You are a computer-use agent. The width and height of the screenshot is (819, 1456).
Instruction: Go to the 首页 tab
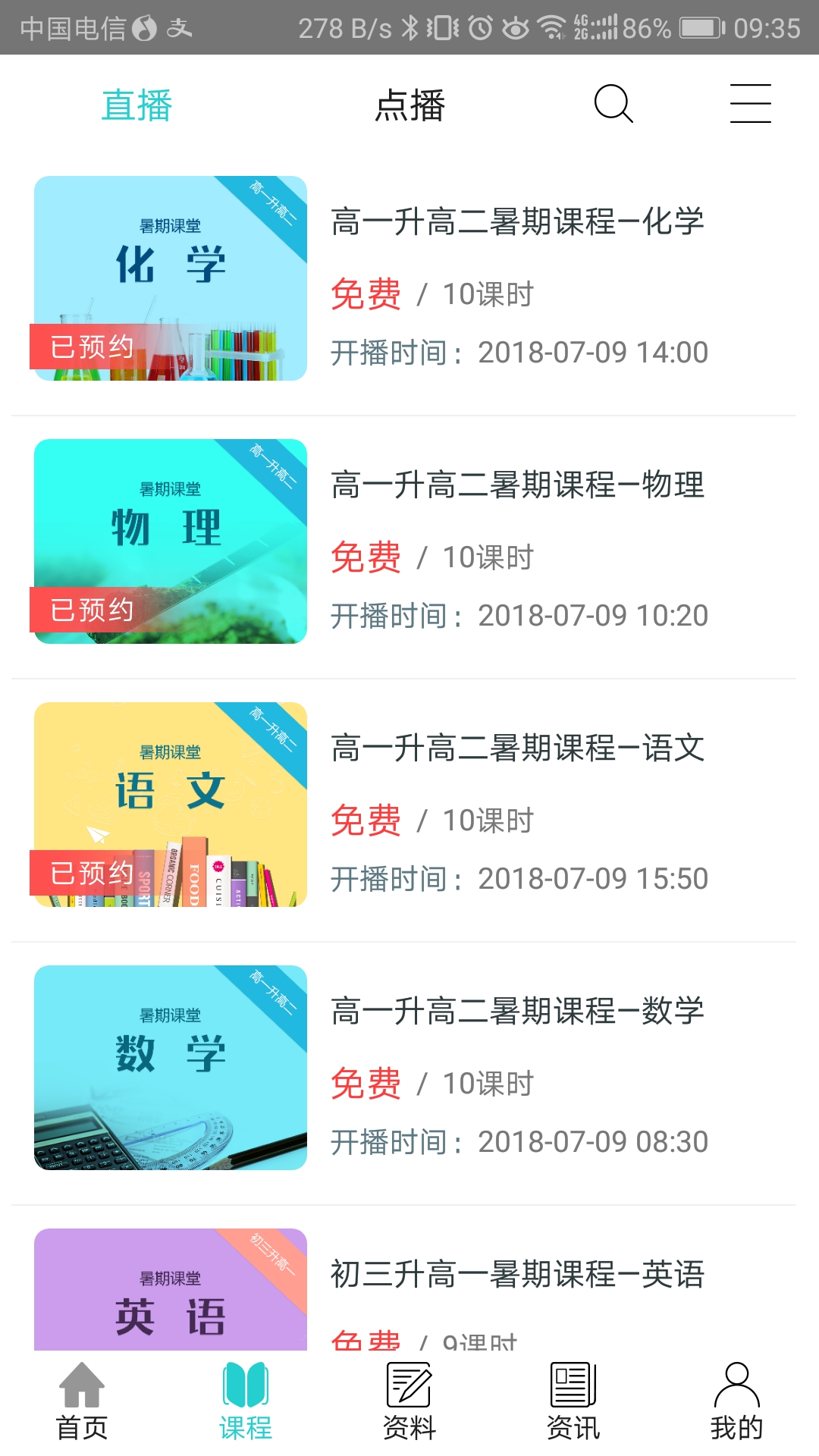(82, 1401)
